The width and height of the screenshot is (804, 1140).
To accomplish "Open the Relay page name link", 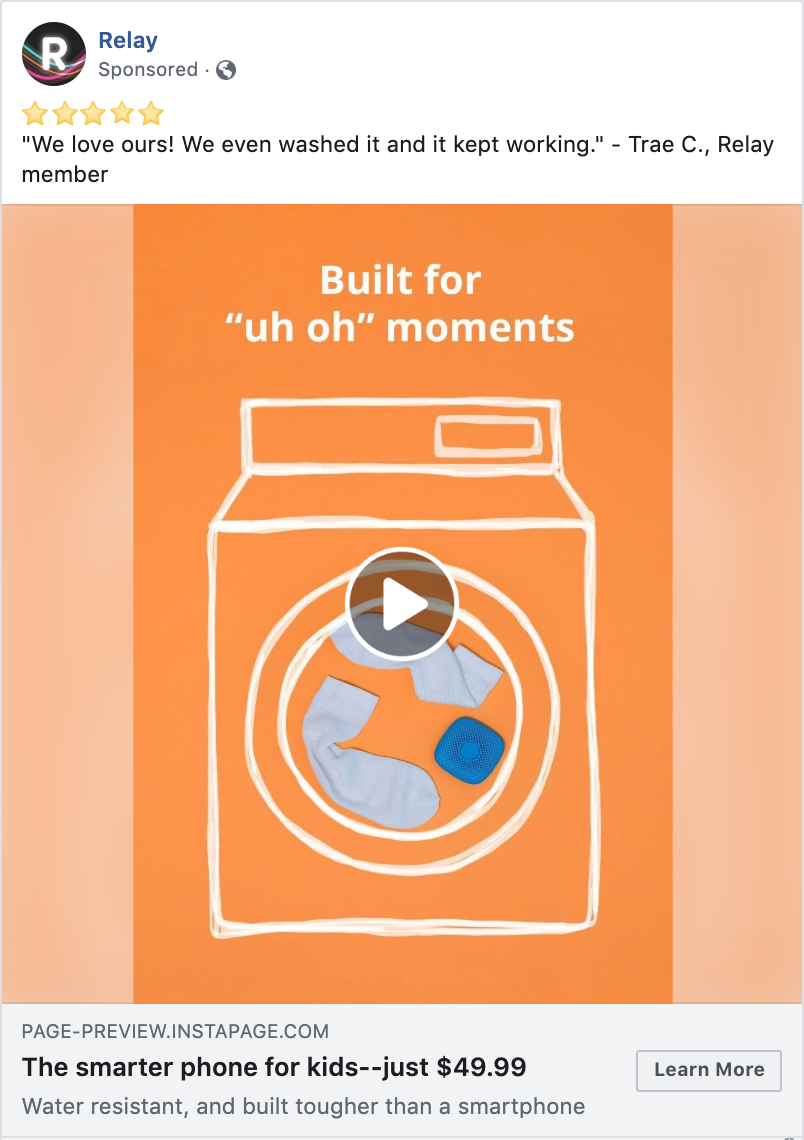I will [x=128, y=41].
